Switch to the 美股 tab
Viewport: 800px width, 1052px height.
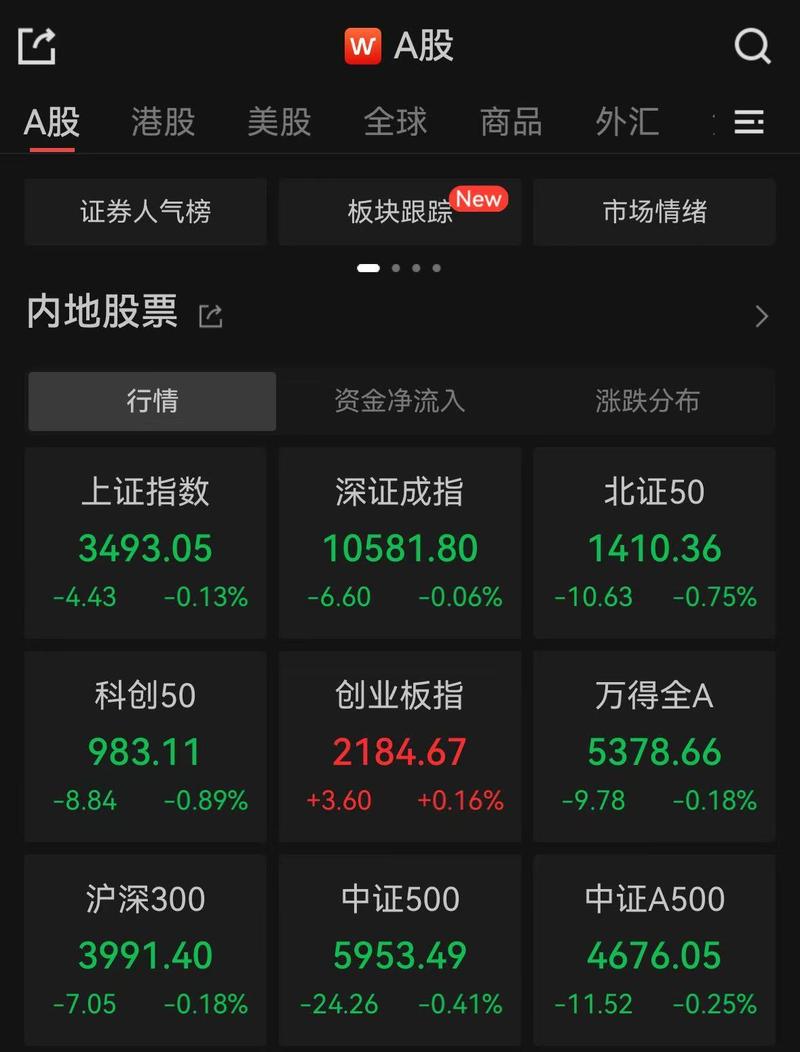(280, 122)
